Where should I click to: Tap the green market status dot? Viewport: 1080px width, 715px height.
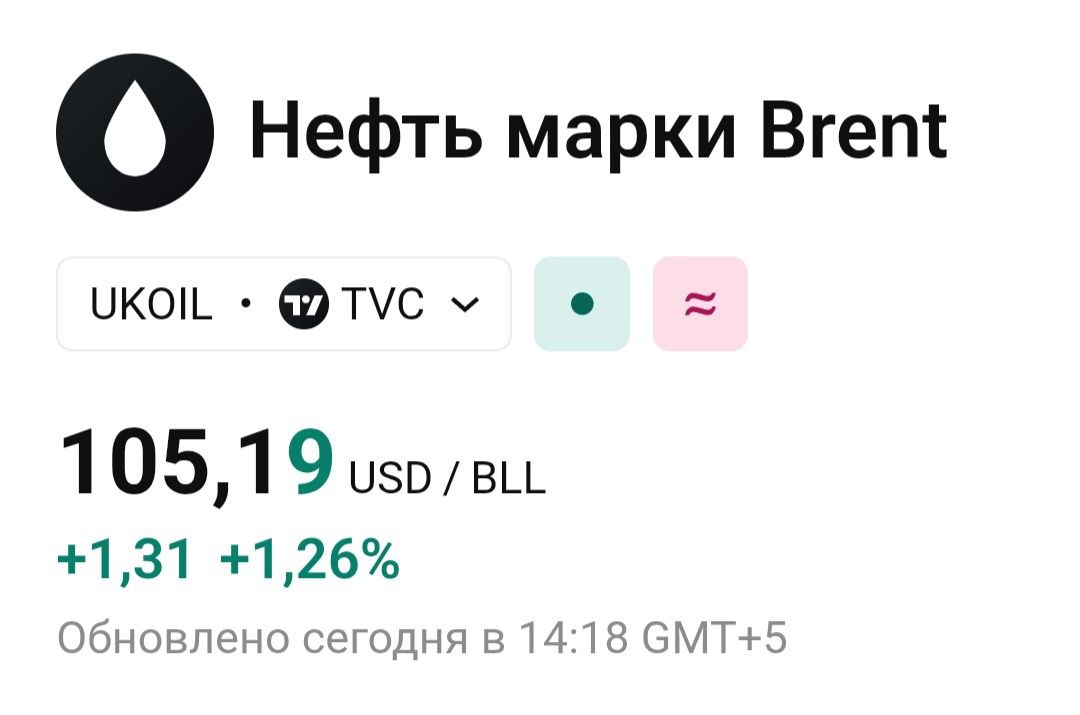(582, 304)
